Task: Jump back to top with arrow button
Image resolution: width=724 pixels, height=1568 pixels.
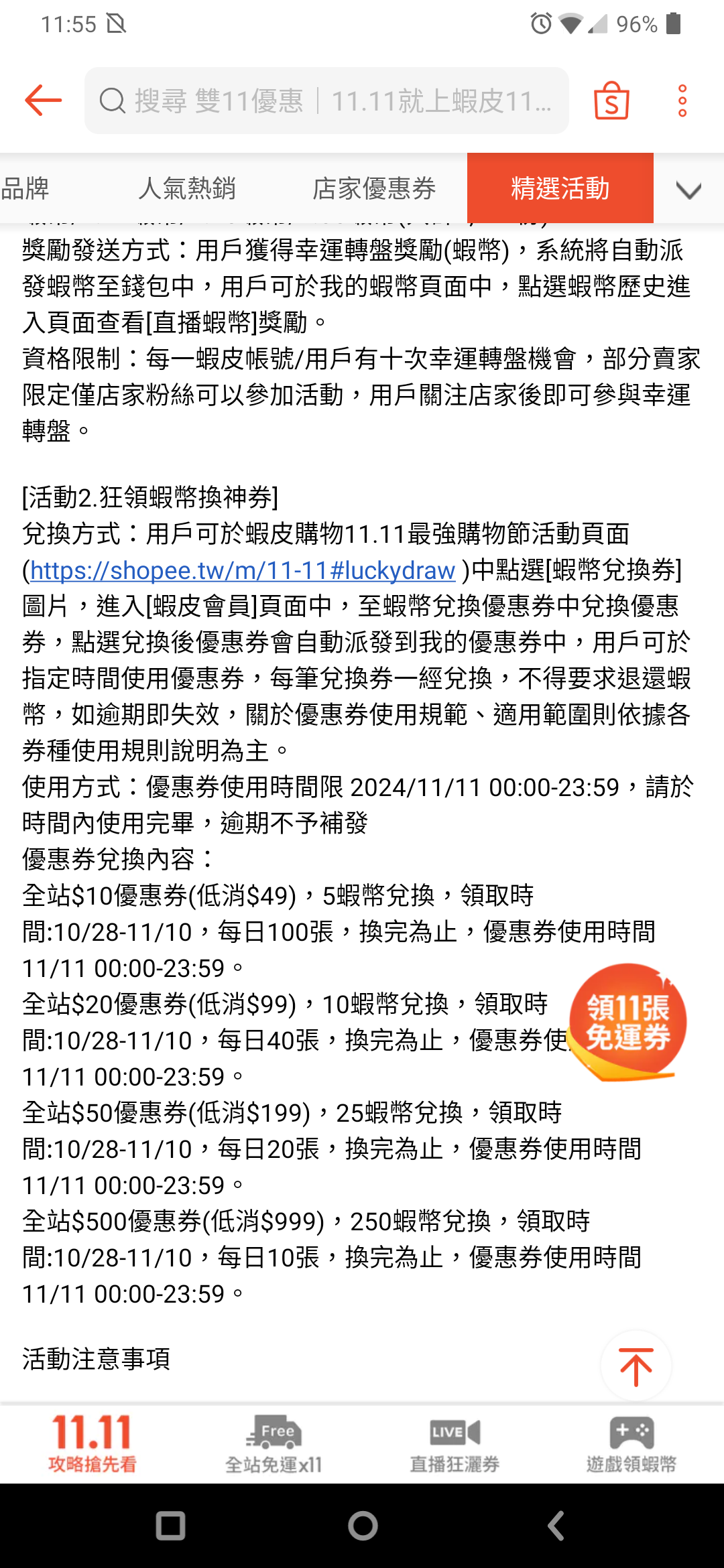Action: pyautogui.click(x=636, y=1366)
